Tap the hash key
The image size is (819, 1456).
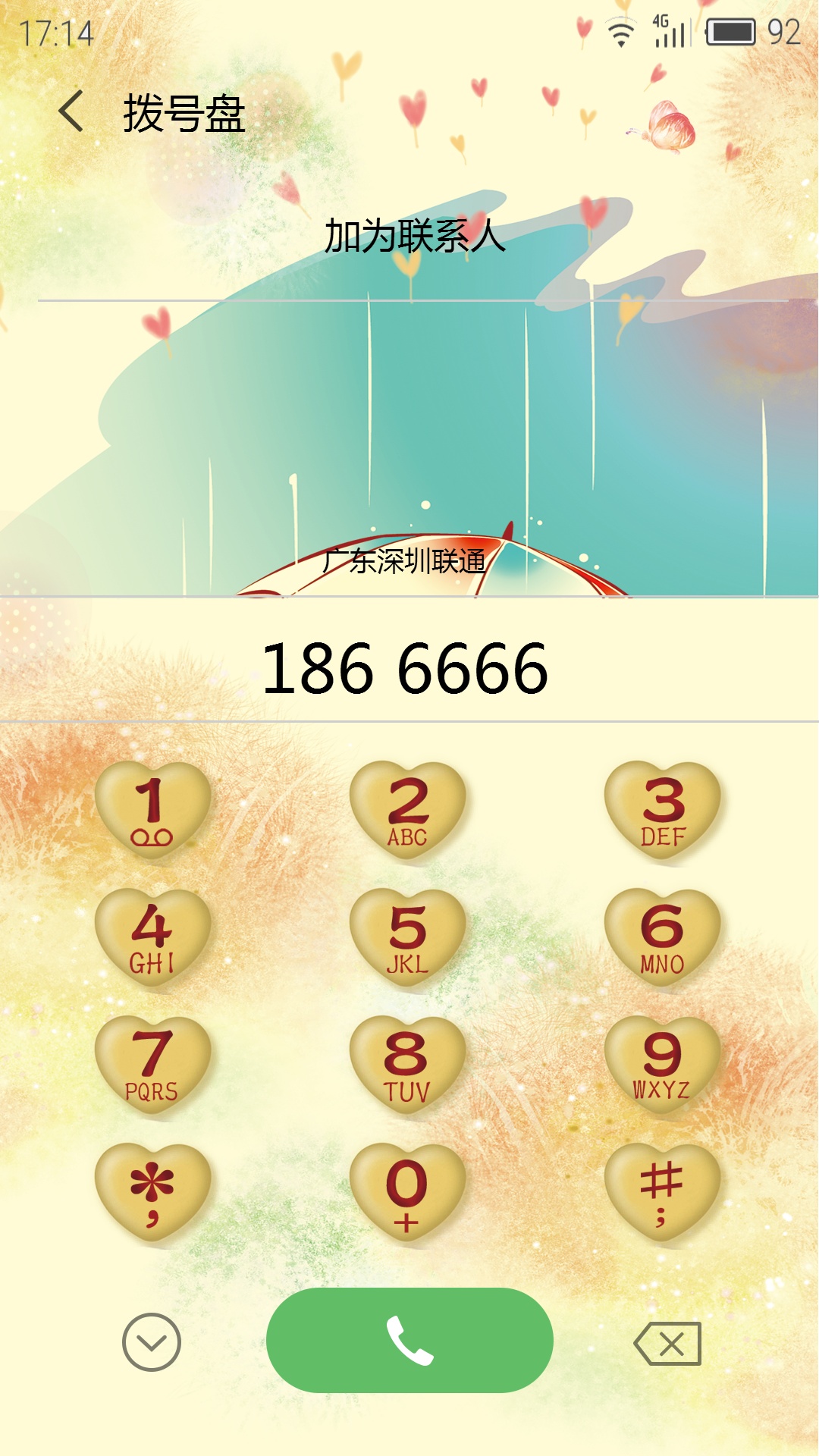[x=663, y=1194]
